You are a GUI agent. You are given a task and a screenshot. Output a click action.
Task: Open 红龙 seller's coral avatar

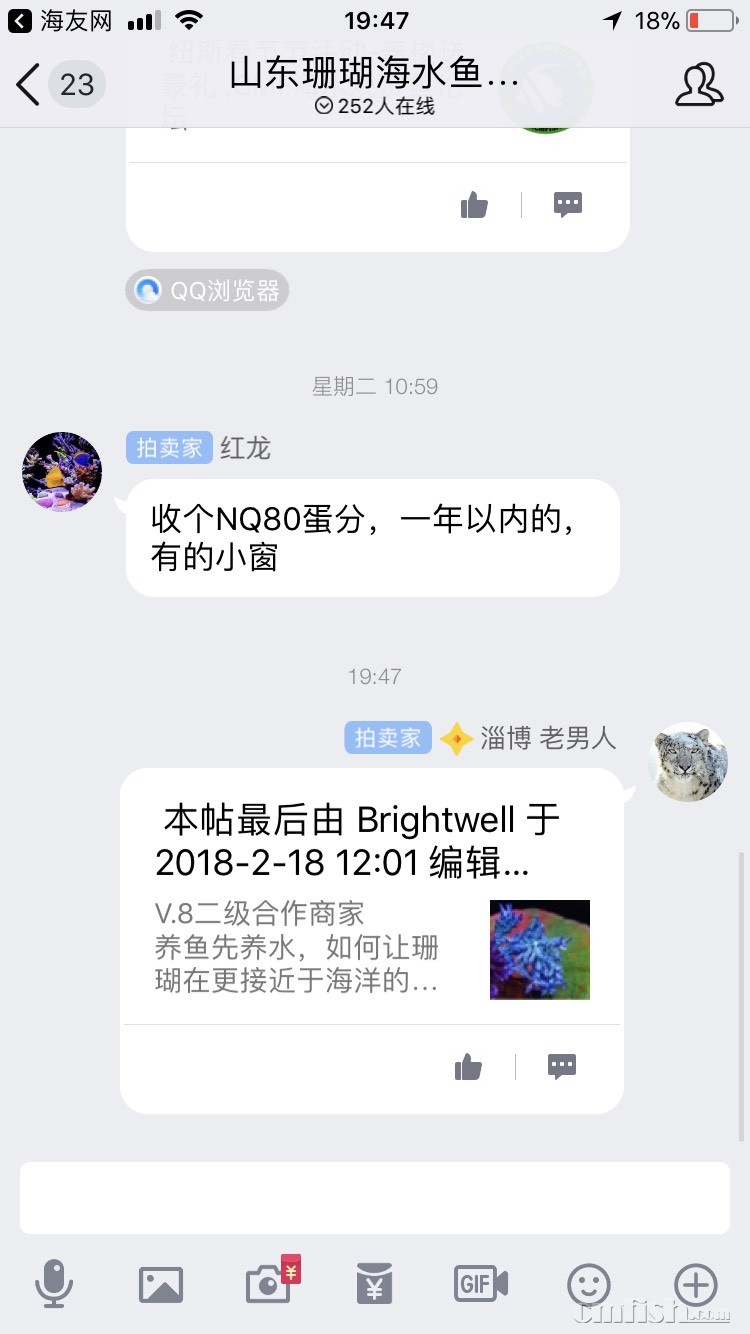[61, 471]
